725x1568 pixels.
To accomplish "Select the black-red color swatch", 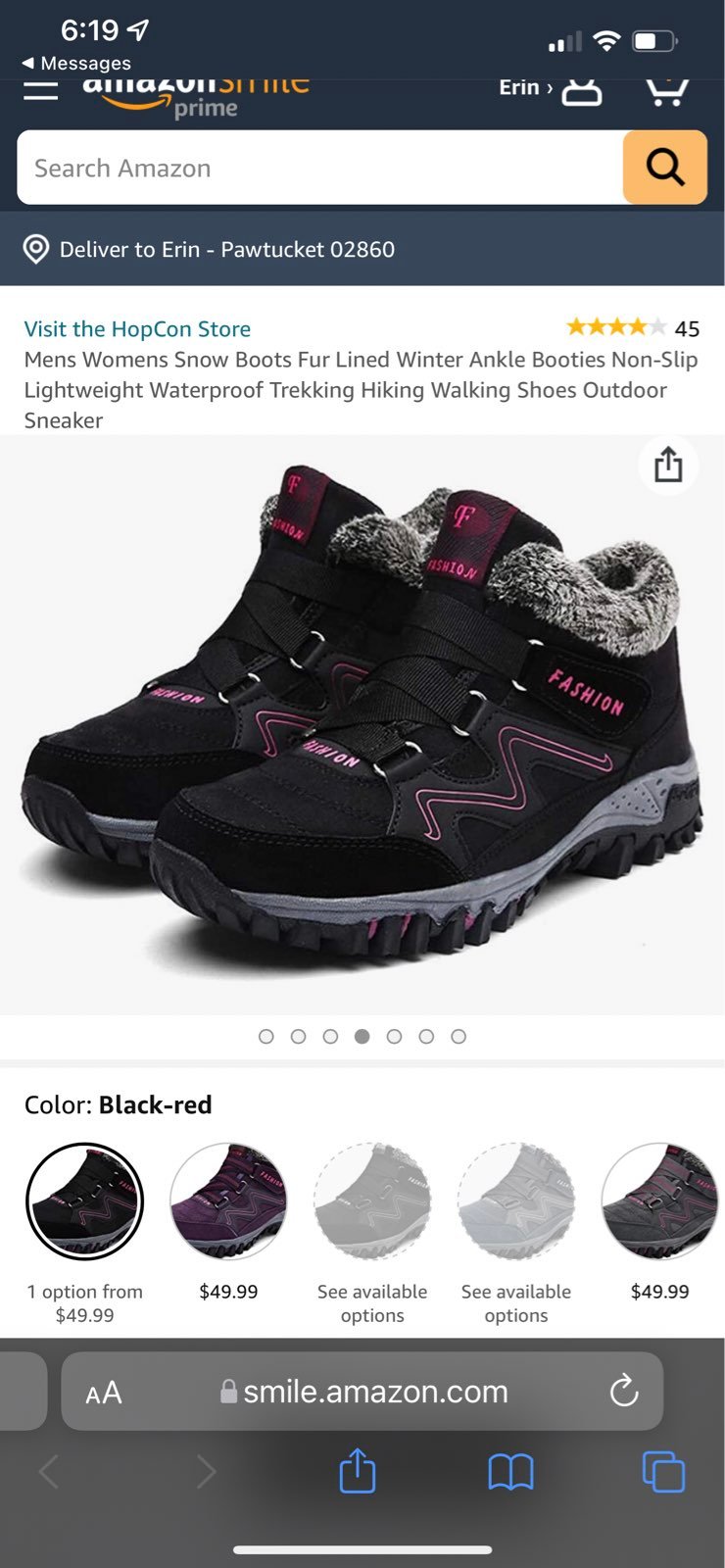I will [84, 1200].
